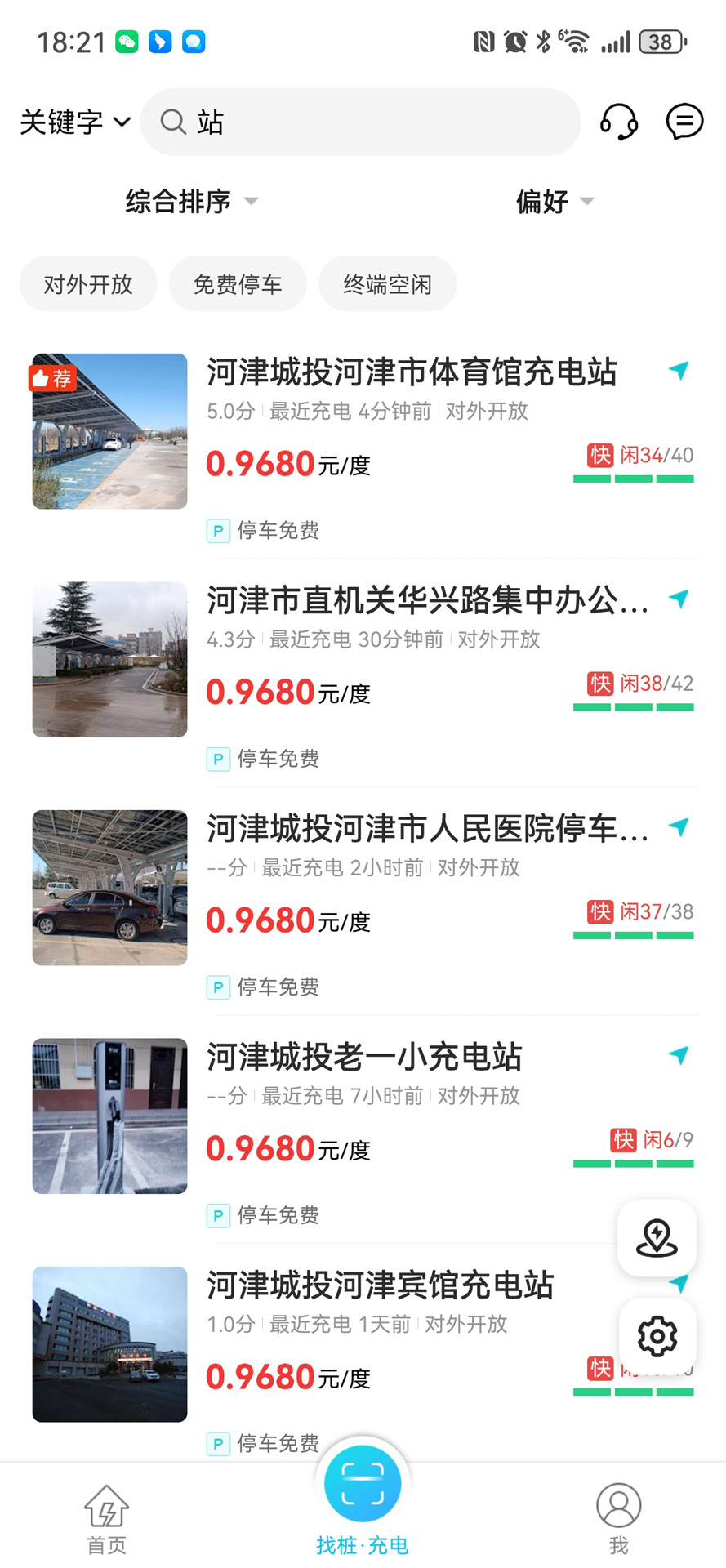Tap the navigation arrow for 河津城投河津市体育馆充电站
726x1568 pixels.
[x=679, y=372]
